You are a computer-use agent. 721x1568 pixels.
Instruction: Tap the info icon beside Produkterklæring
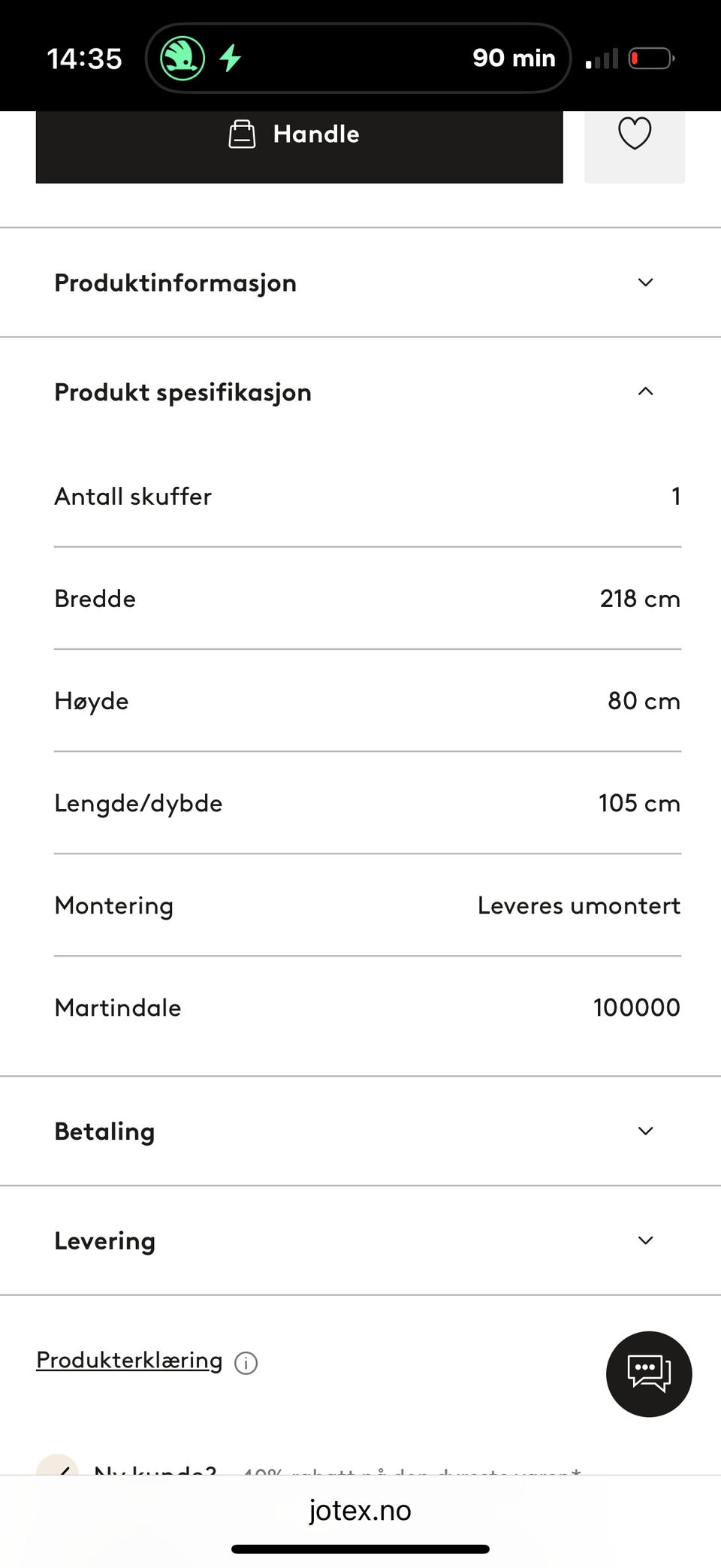coord(246,1362)
